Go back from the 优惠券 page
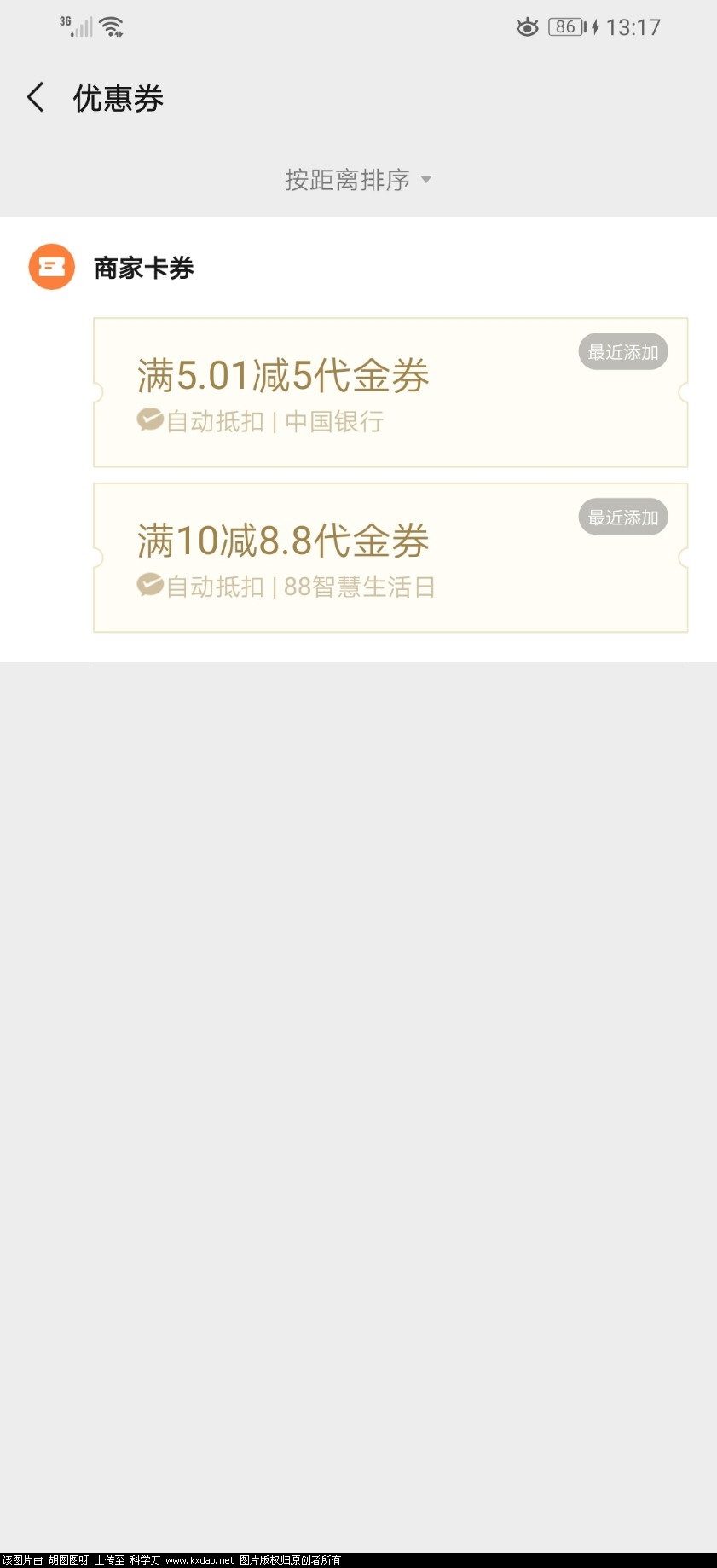Viewport: 717px width, 1568px height. point(36,98)
